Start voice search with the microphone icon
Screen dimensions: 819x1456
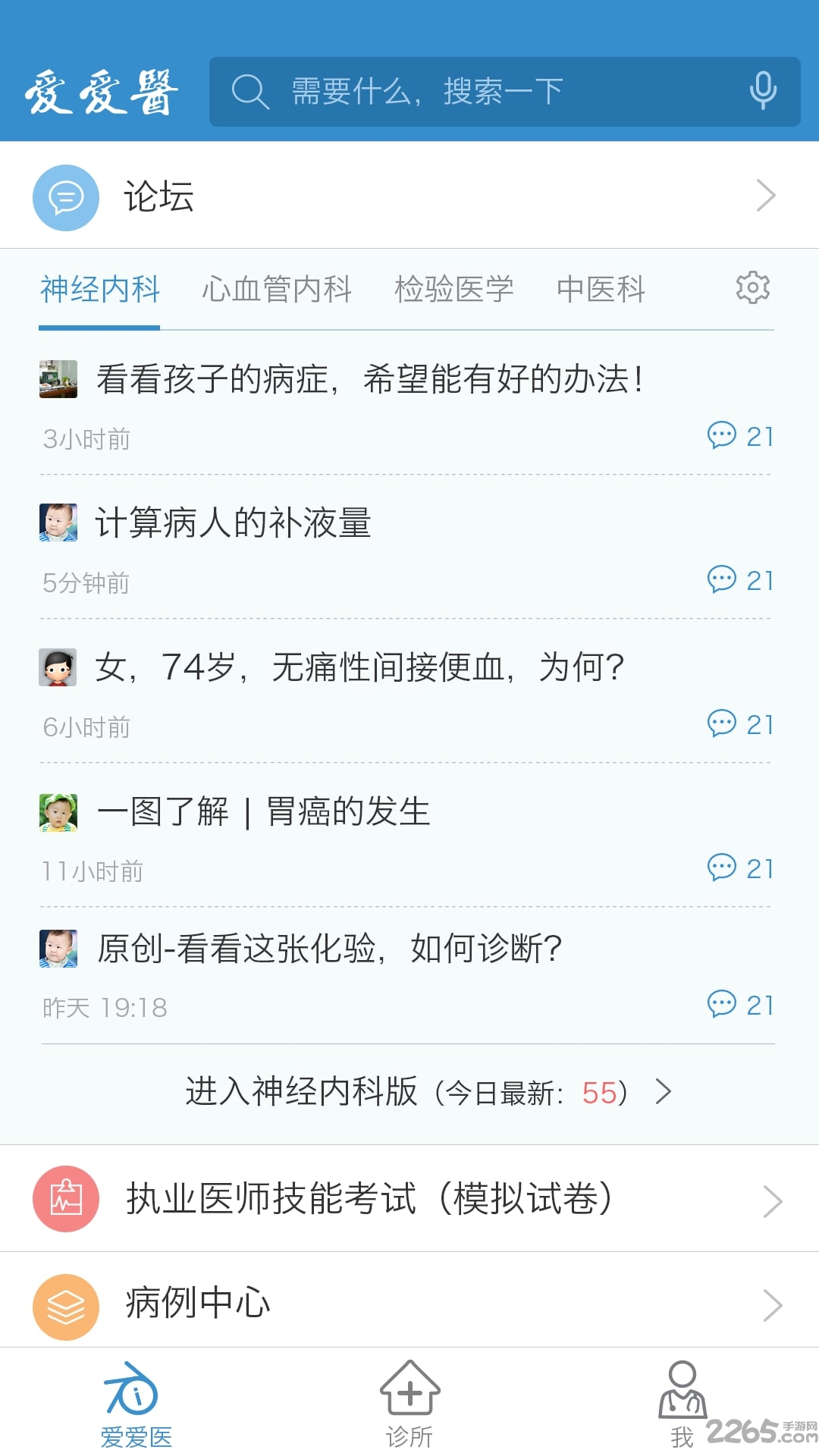pos(763,91)
